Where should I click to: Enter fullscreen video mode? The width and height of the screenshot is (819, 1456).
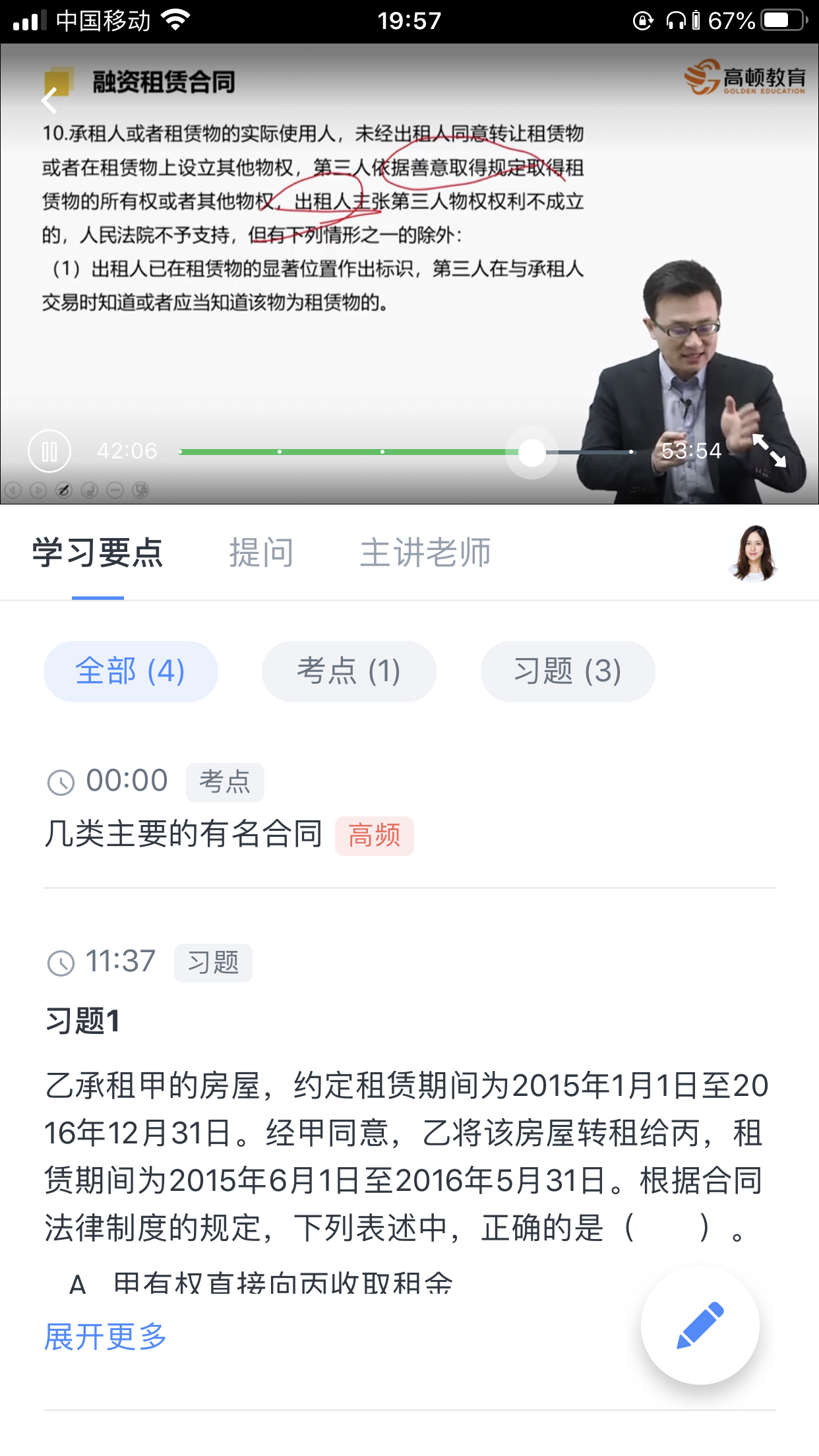(x=769, y=450)
